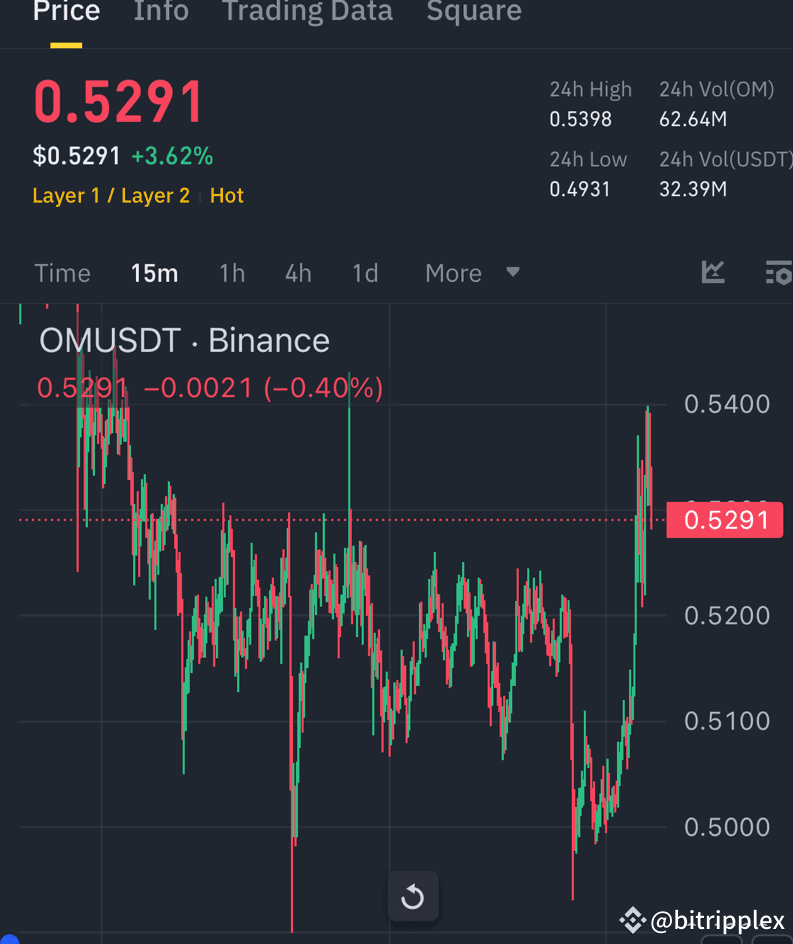Viewport: 793px width, 944px height.
Task: Select the 1h chart interval
Action: coord(232,272)
